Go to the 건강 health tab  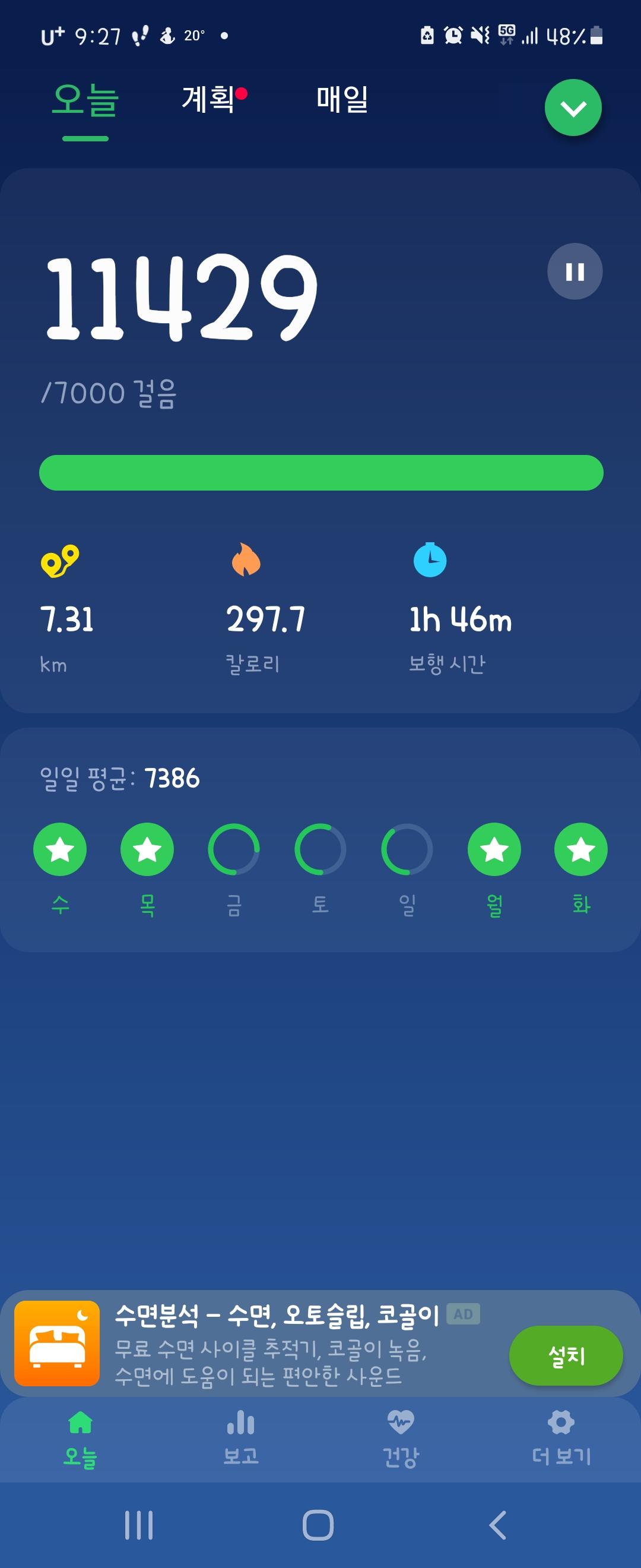400,1438
